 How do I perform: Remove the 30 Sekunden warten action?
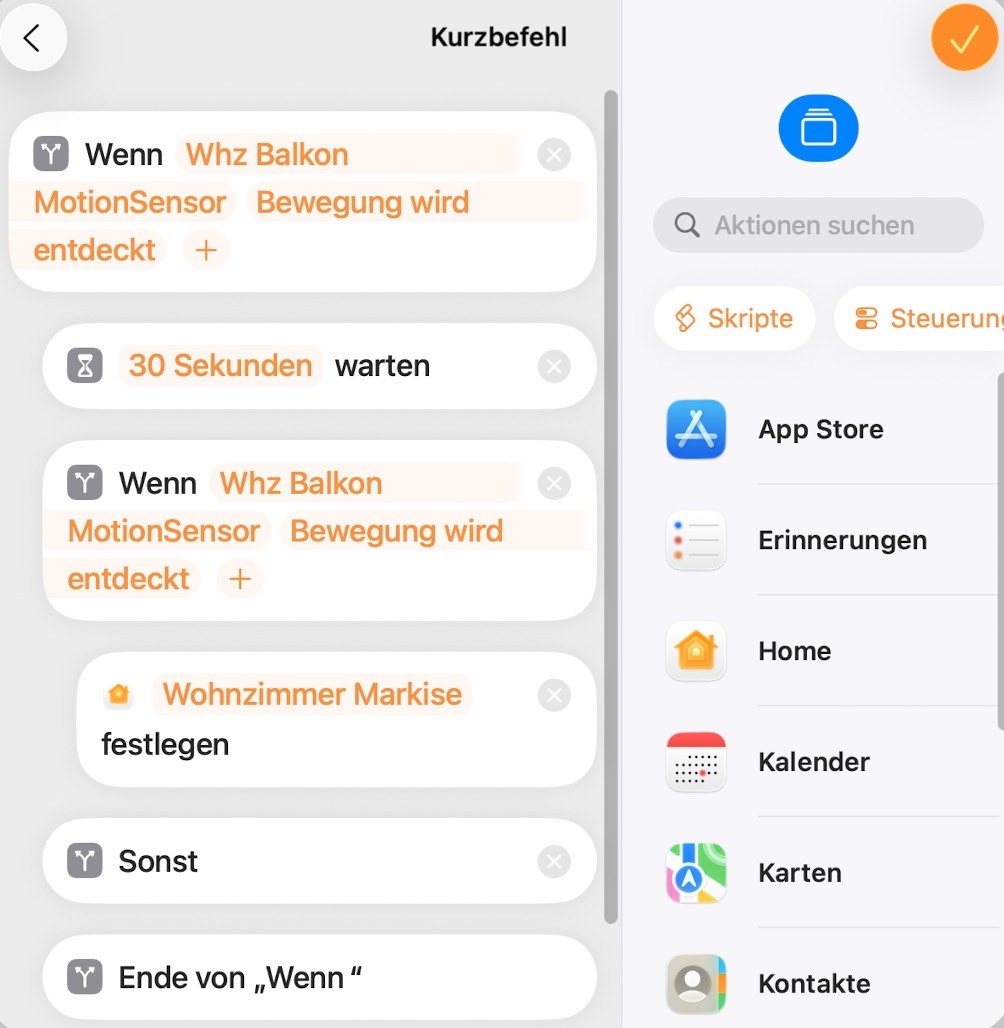click(553, 367)
